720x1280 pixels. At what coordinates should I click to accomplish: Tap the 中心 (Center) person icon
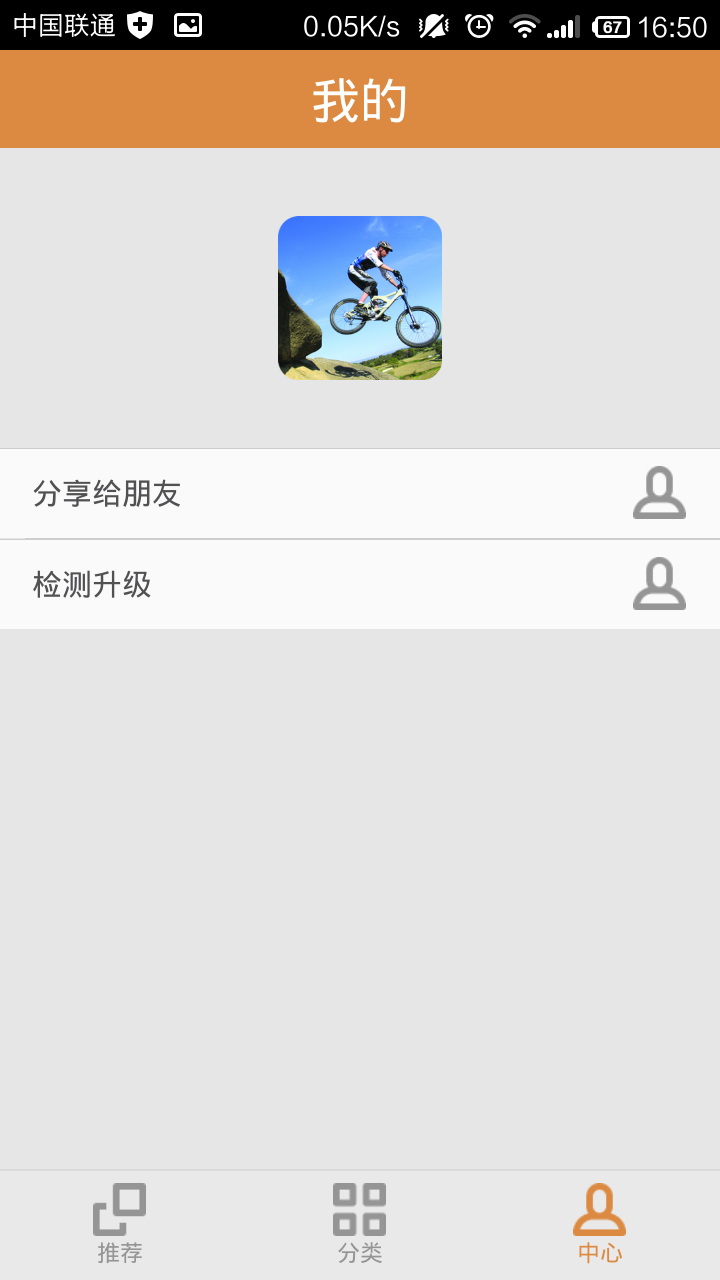[x=599, y=1207]
